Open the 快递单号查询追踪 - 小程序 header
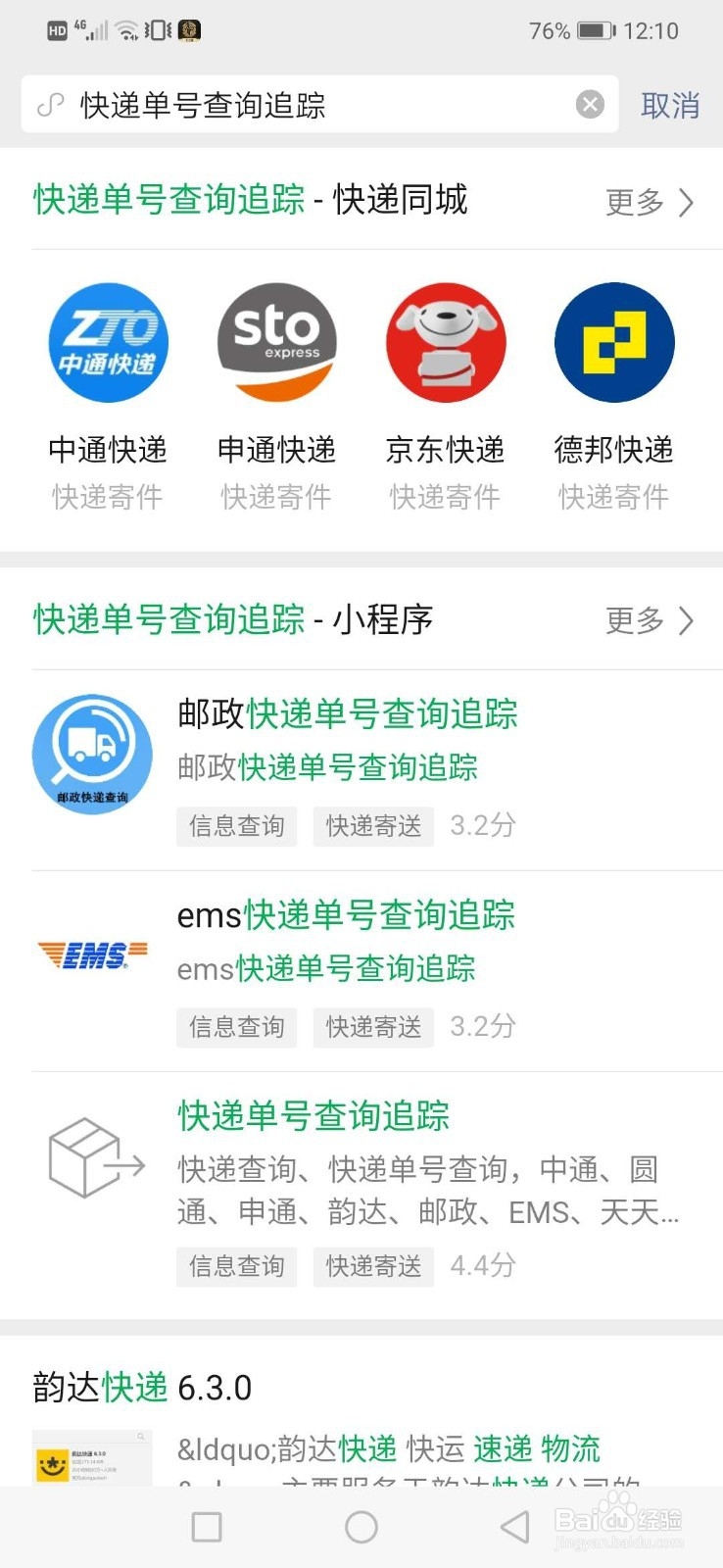723x1568 pixels. pyautogui.click(x=228, y=619)
